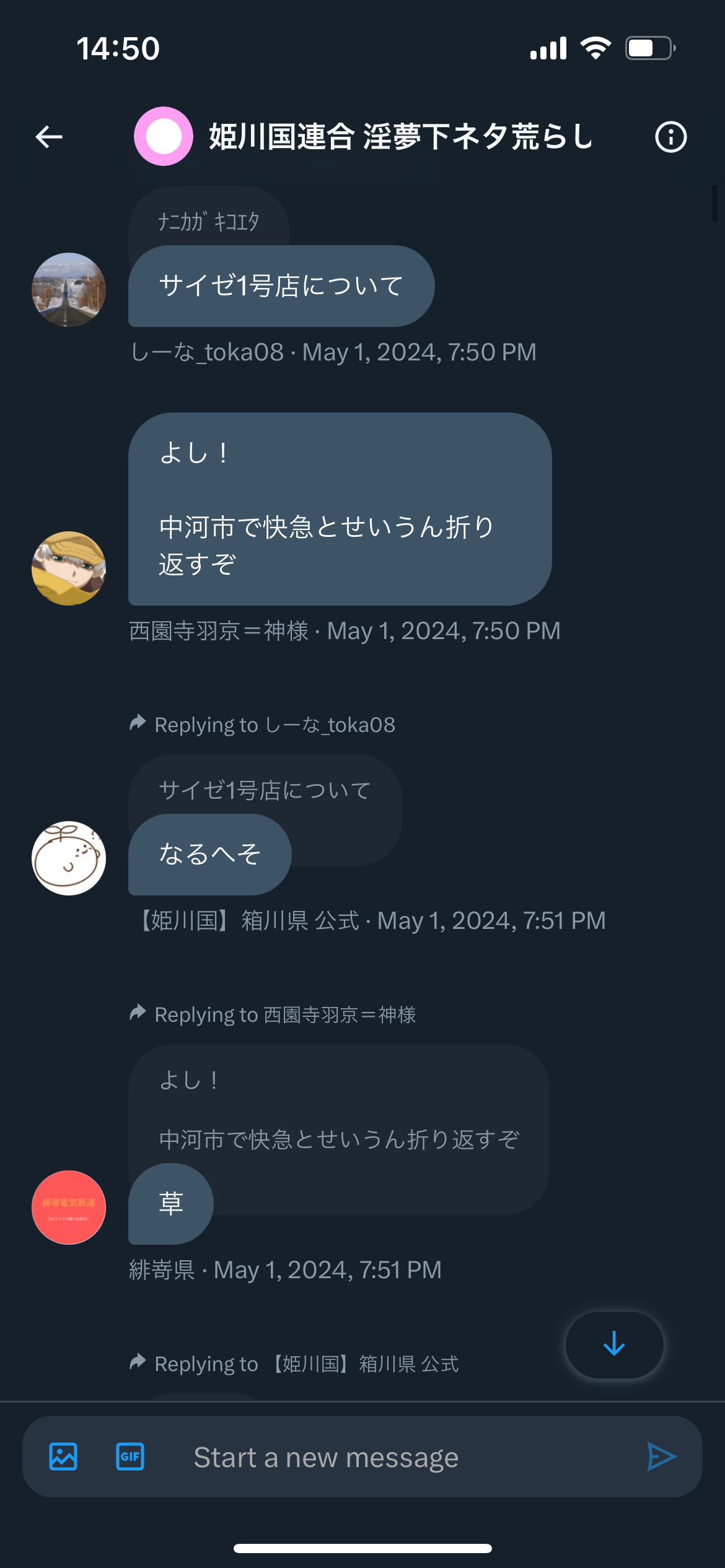Image resolution: width=725 pixels, height=1568 pixels.
Task: Open the conversation info icon
Action: coord(671,137)
